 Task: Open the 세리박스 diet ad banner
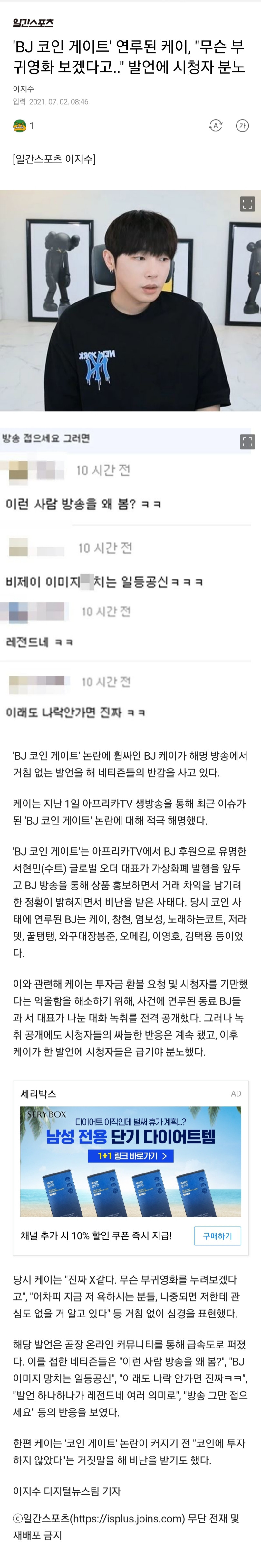(x=130, y=1161)
